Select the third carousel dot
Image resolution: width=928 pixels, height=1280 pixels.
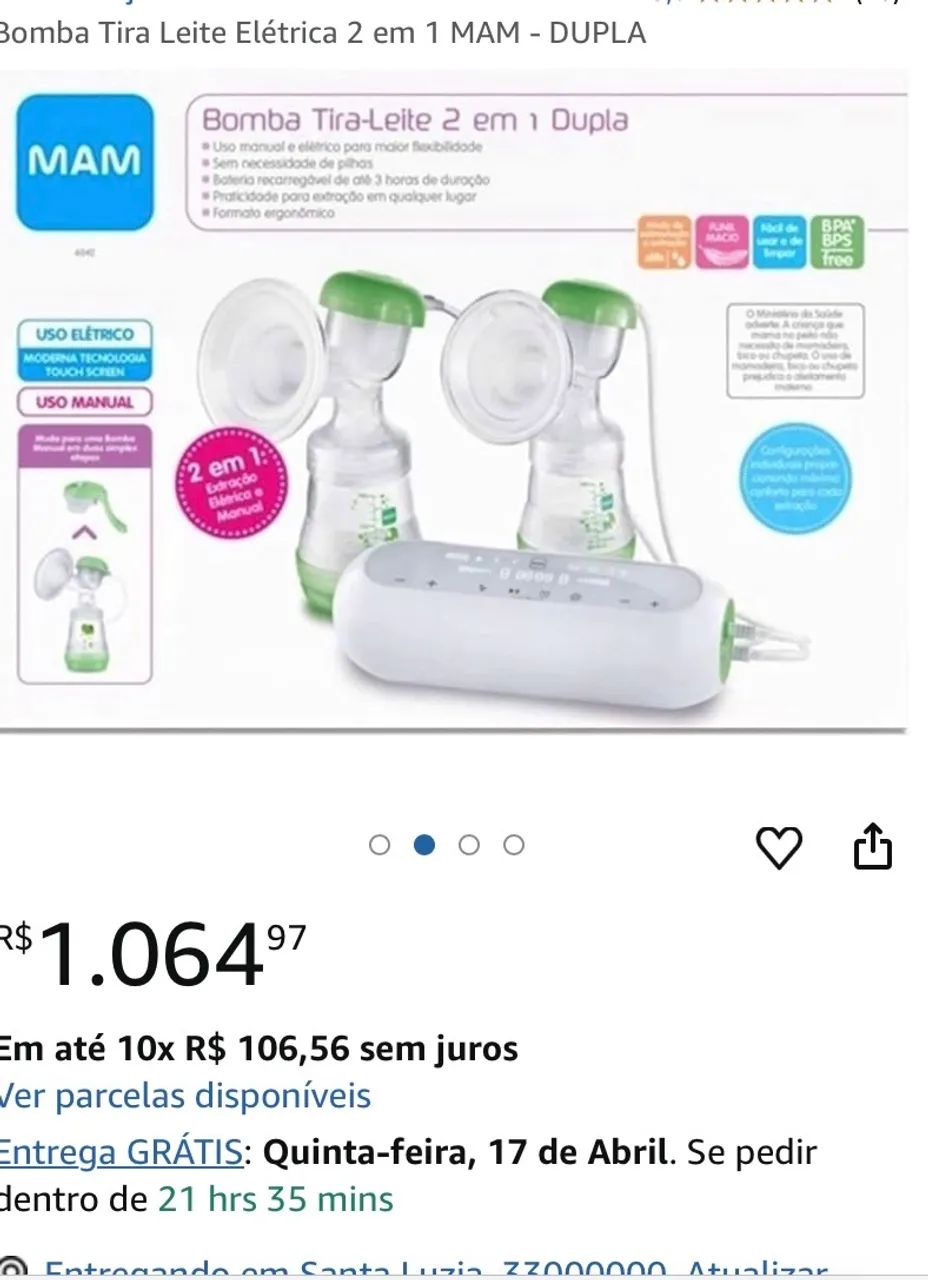tap(468, 845)
